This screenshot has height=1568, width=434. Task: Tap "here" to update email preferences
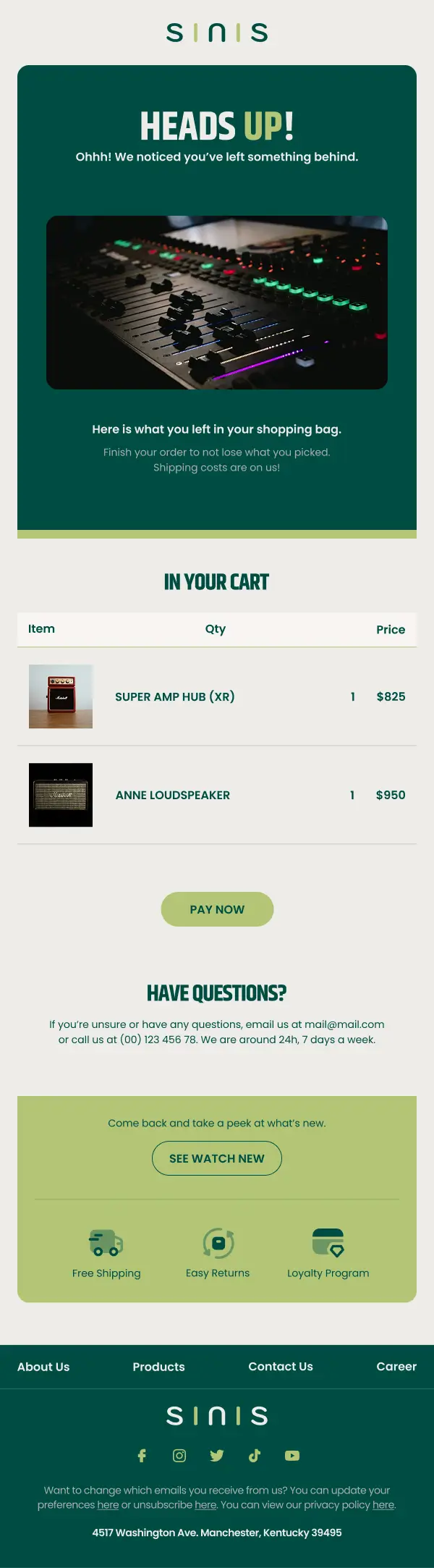(108, 1505)
